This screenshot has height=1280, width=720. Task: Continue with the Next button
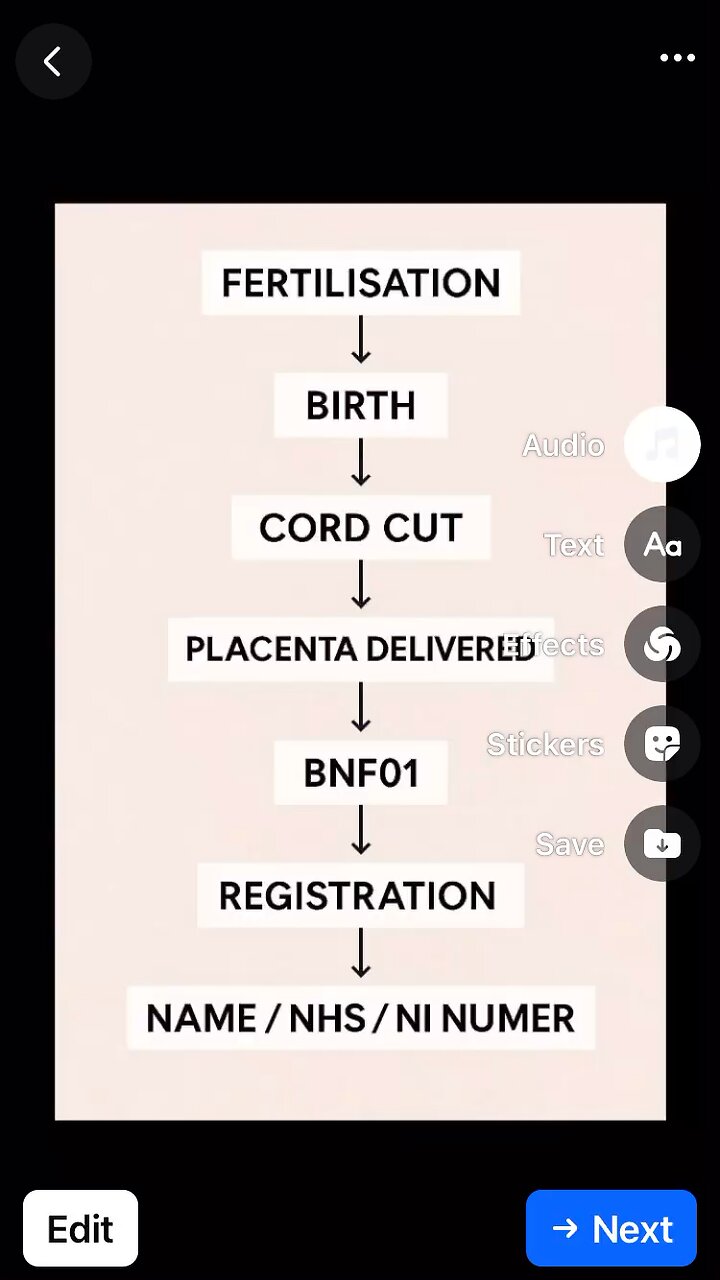(611, 1228)
